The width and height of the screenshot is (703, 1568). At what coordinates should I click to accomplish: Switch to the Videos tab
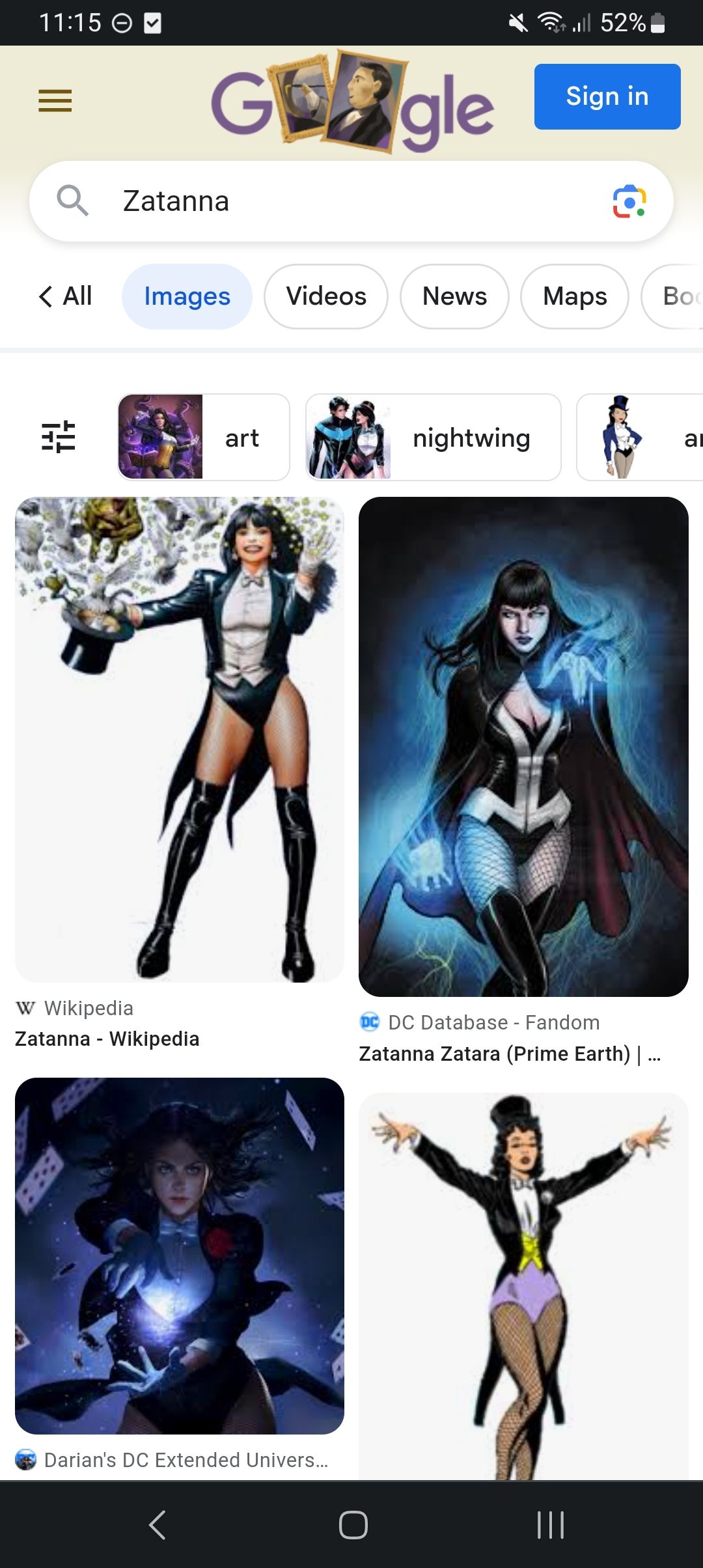(x=326, y=296)
